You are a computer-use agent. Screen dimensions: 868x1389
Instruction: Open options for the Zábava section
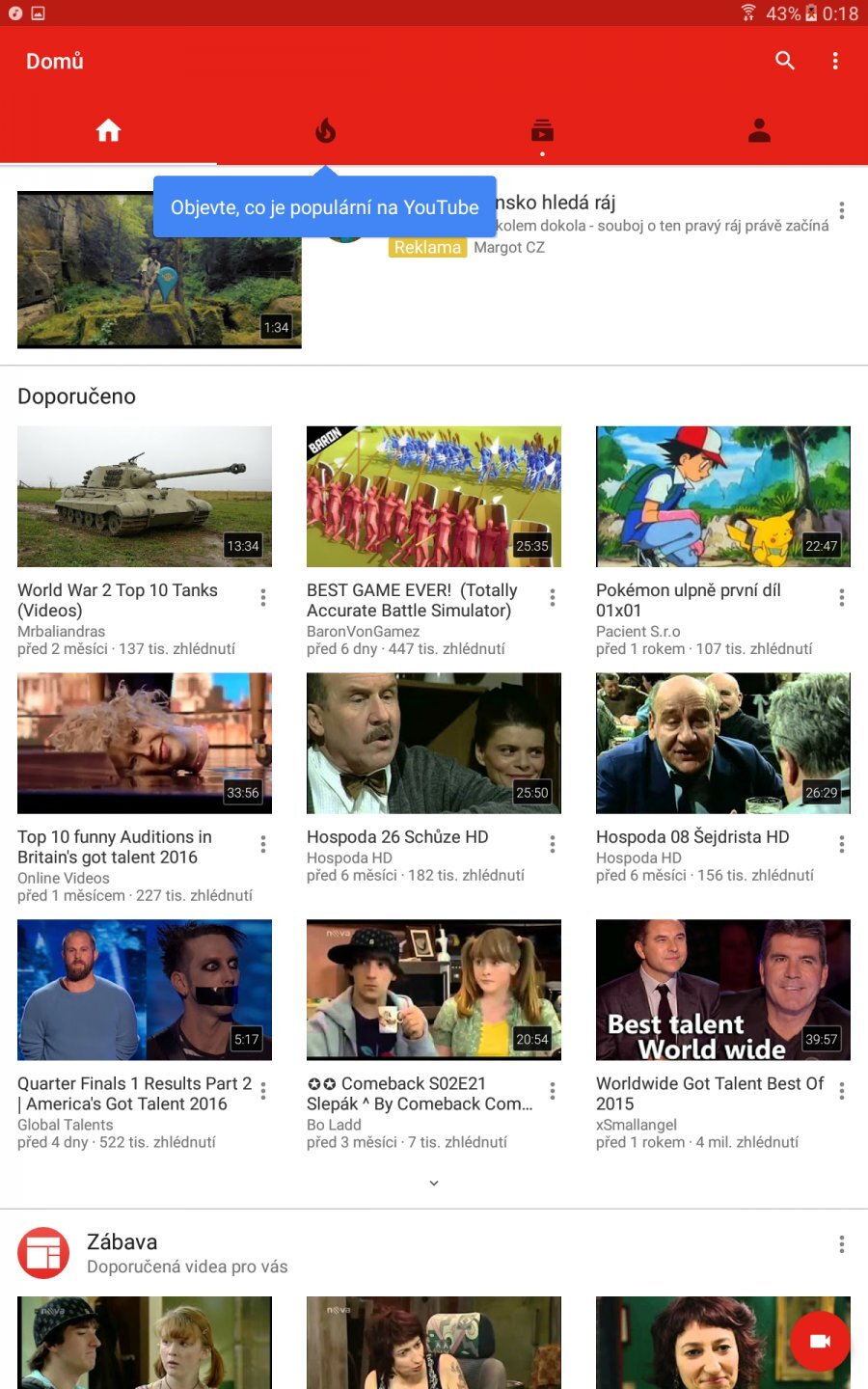pyautogui.click(x=842, y=1244)
